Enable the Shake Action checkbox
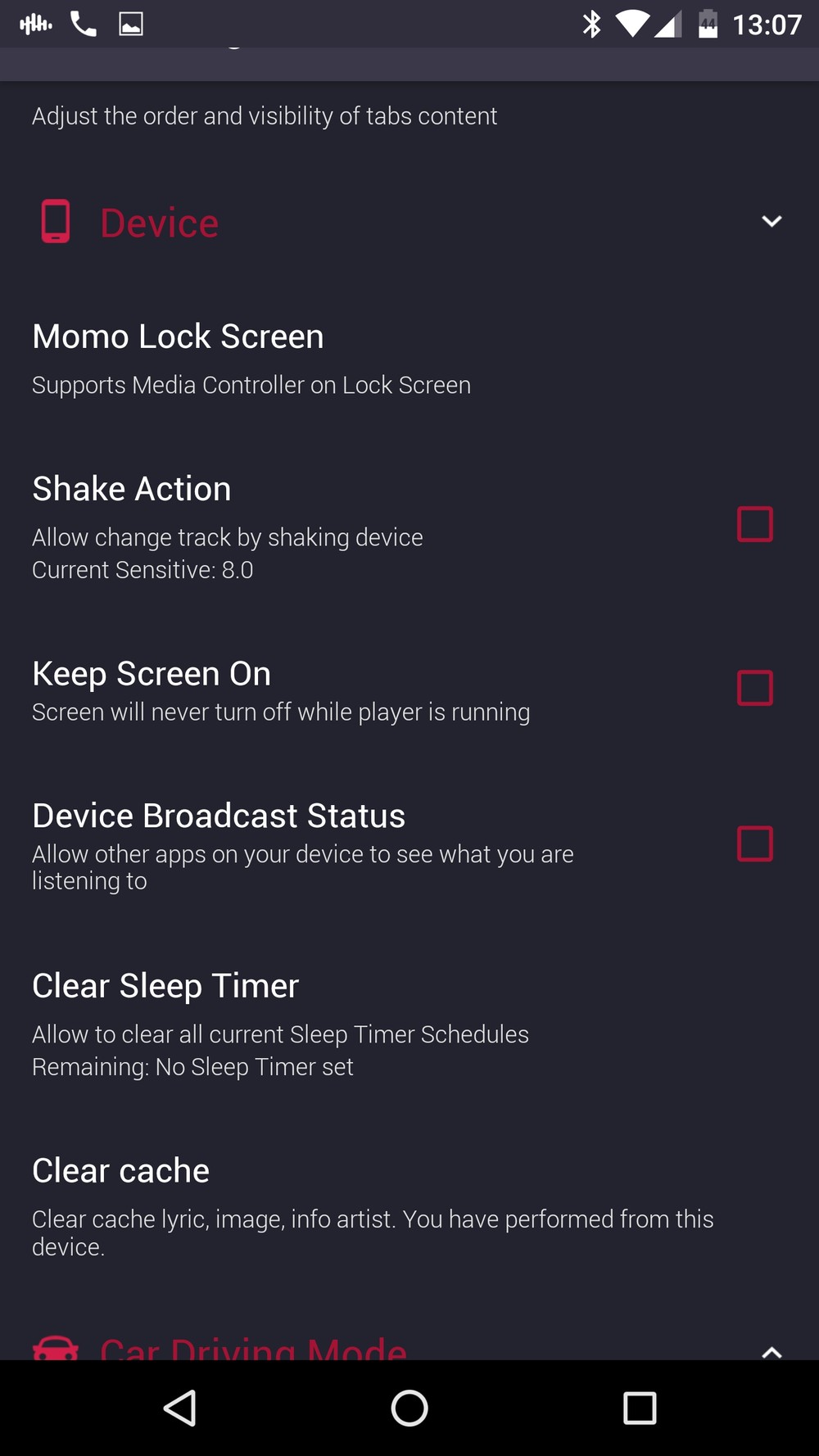The image size is (819, 1456). [754, 524]
